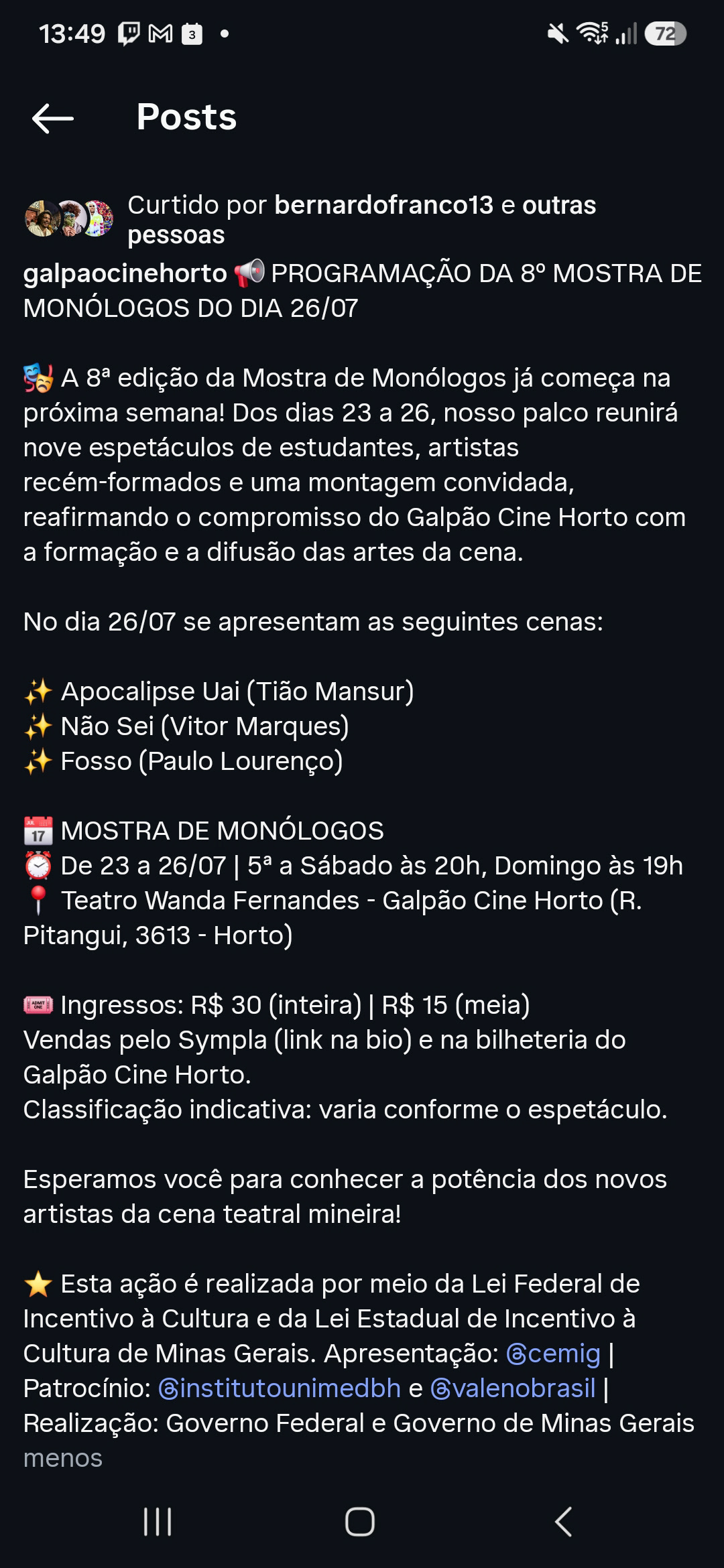Tap the liker avatars next to Curtido por

pos(69,218)
